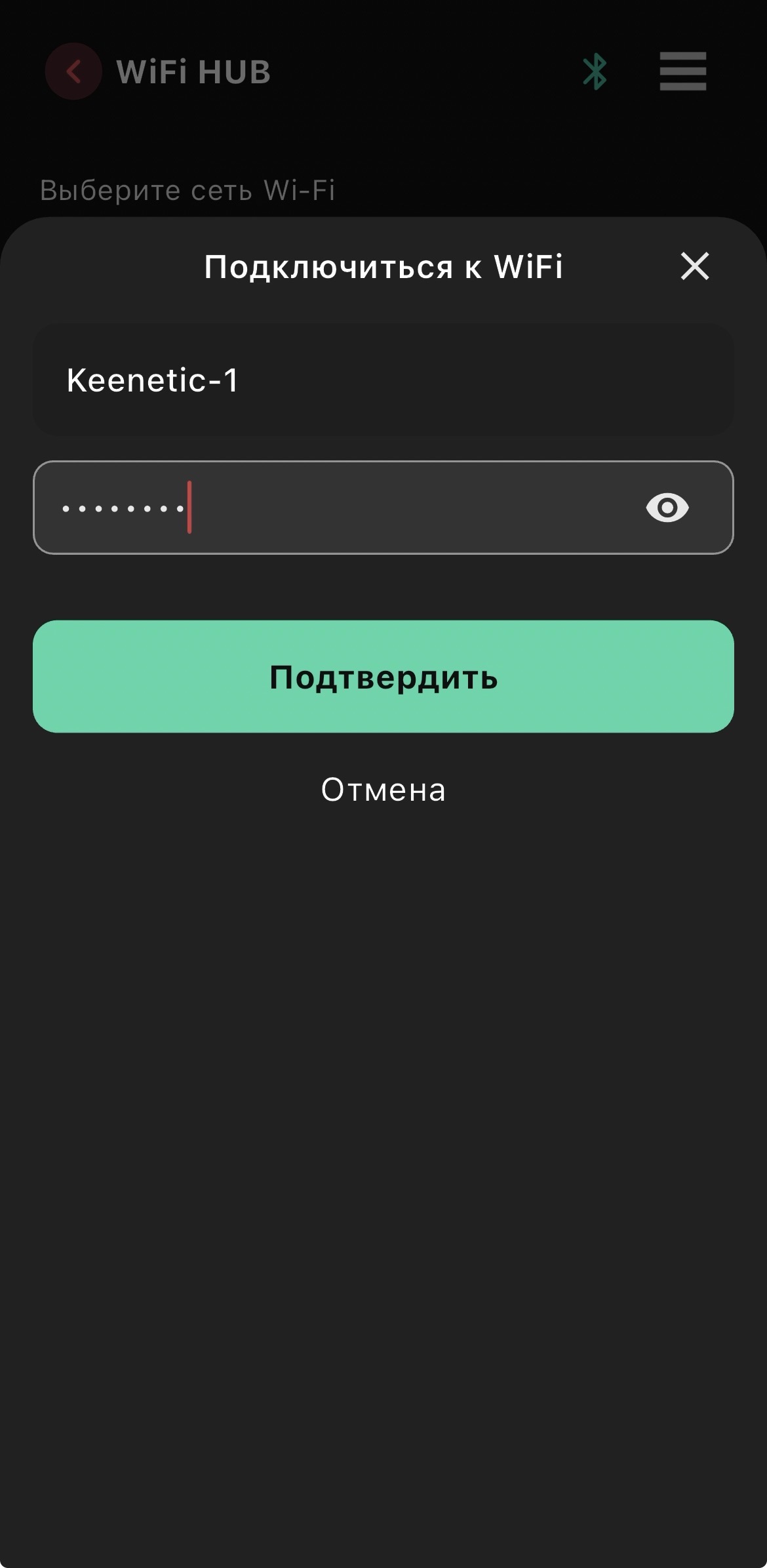Image resolution: width=767 pixels, height=1568 pixels.
Task: Cancel with the Отмена option
Action: [383, 790]
